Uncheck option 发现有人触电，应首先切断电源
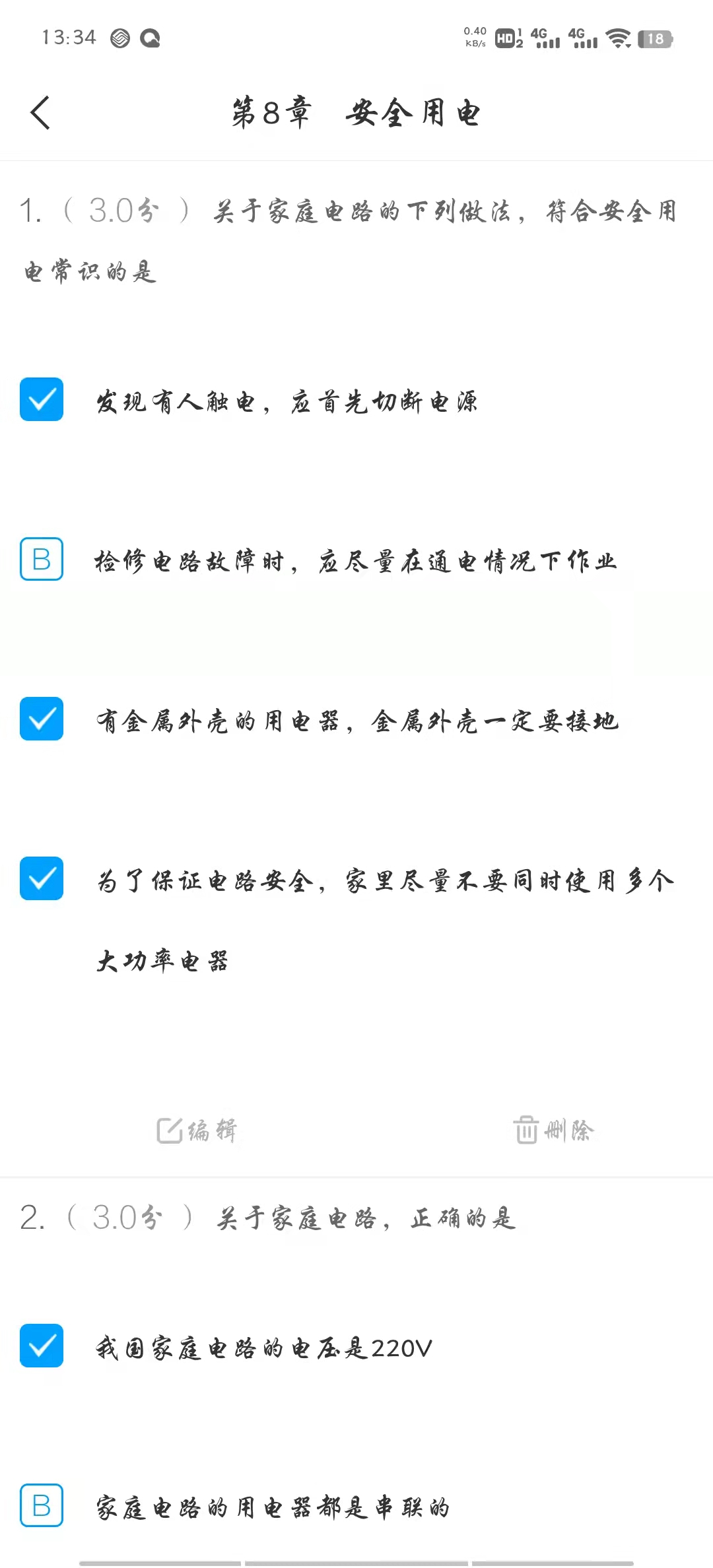This screenshot has height=1568, width=713. coord(42,399)
